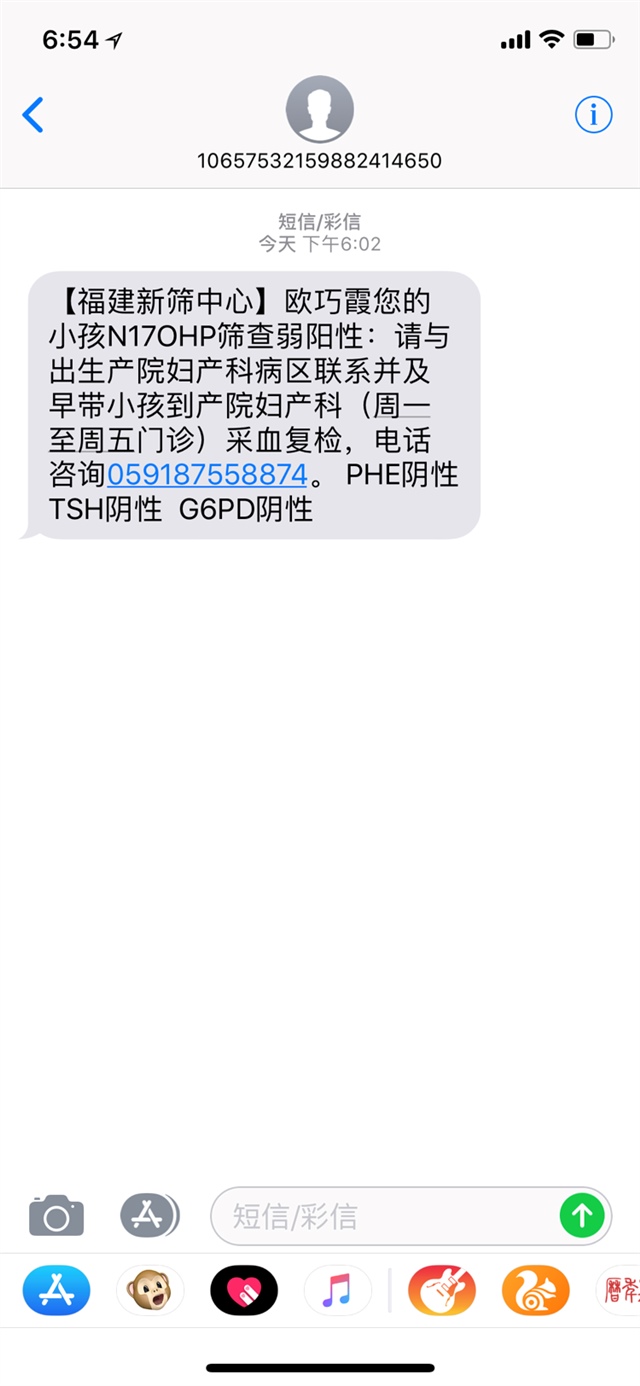Call the phone number 059187558874
Image resolution: width=640 pixels, height=1386 pixels.
[207, 475]
